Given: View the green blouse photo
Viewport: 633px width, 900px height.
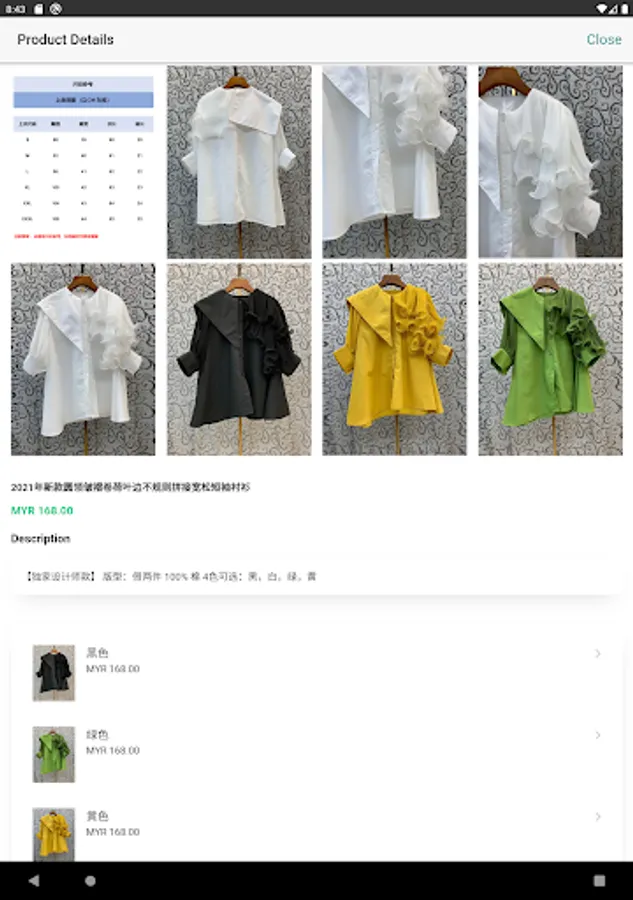Looking at the screenshot, I should pos(550,359).
